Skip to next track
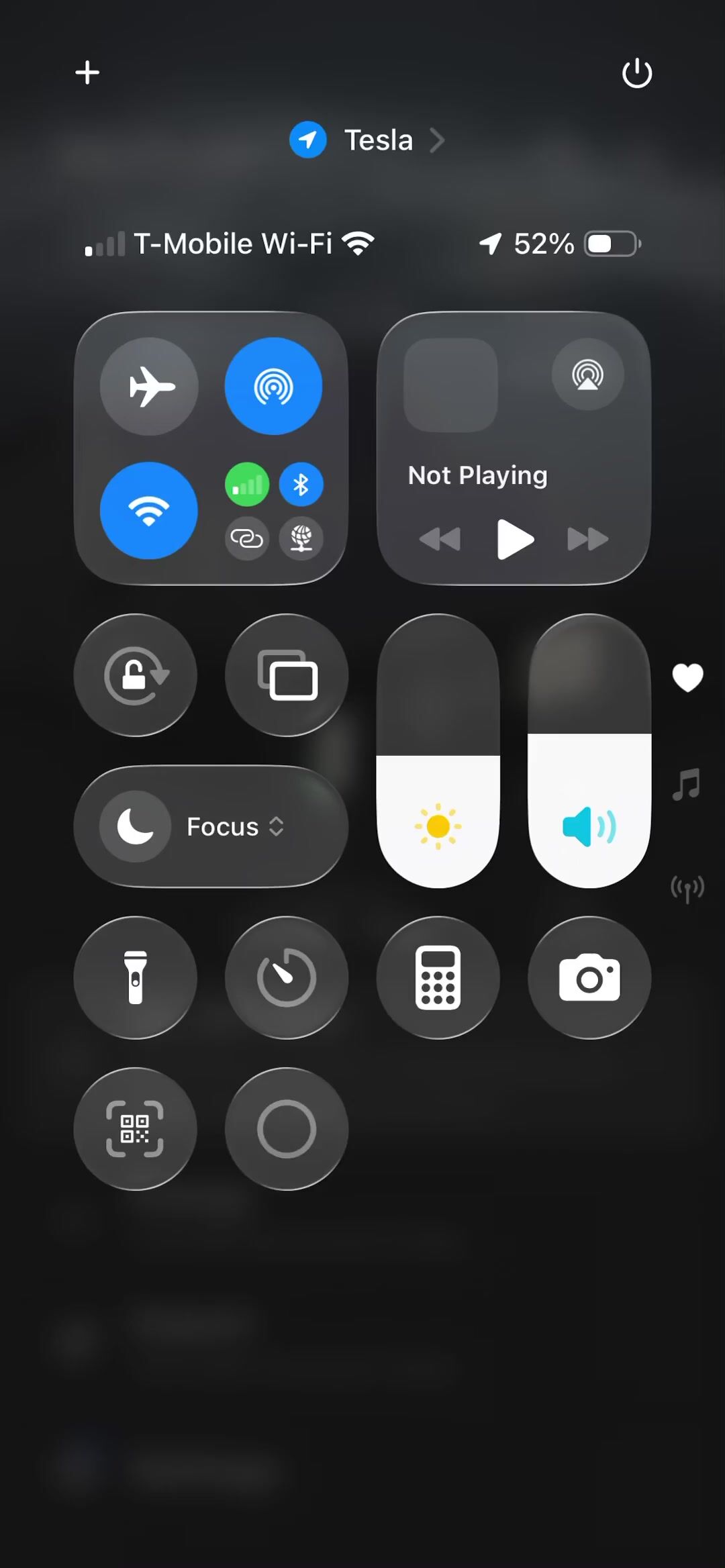725x1568 pixels. [x=588, y=539]
